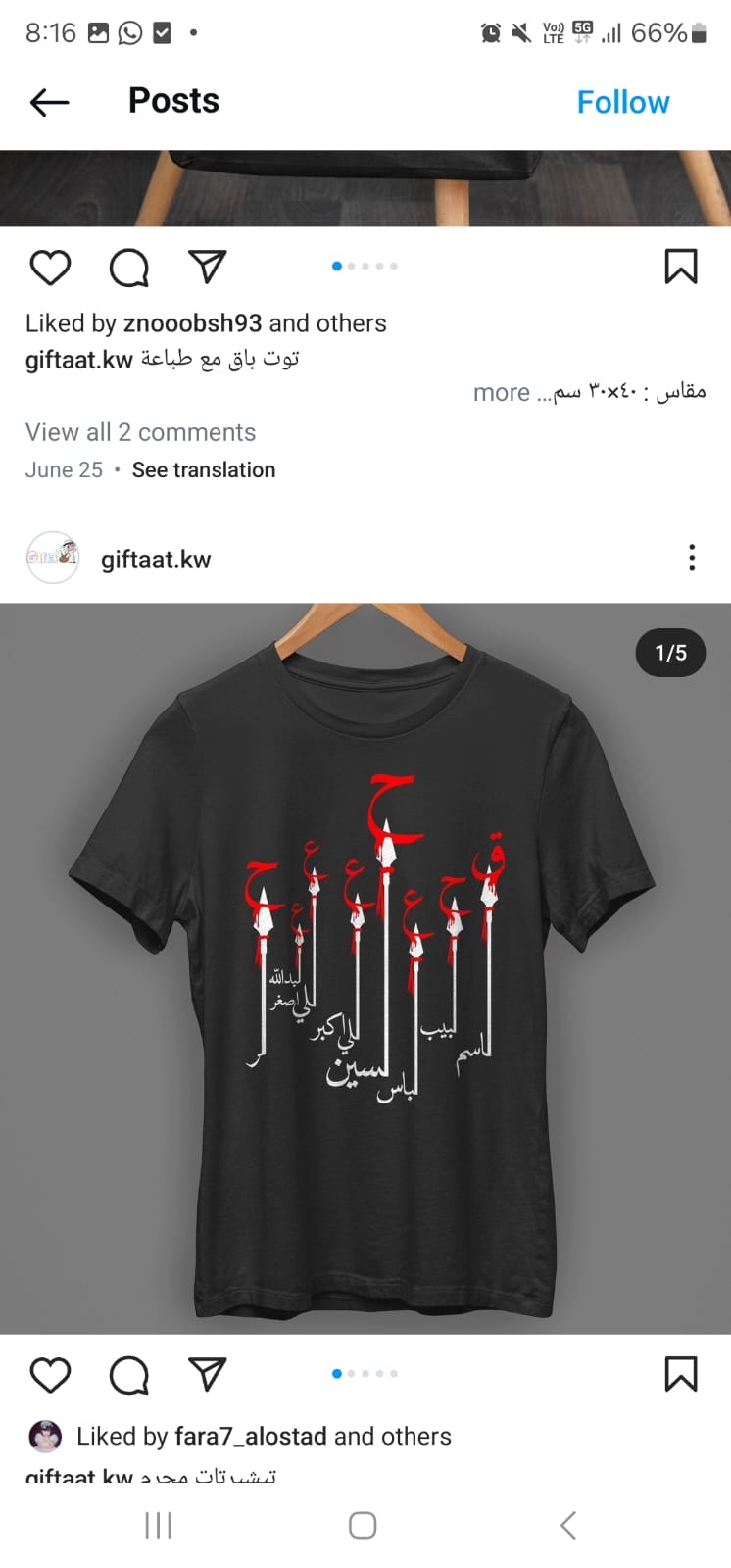This screenshot has height=1568, width=731.
Task: Open options menu for t-shirt post
Action: 692,558
